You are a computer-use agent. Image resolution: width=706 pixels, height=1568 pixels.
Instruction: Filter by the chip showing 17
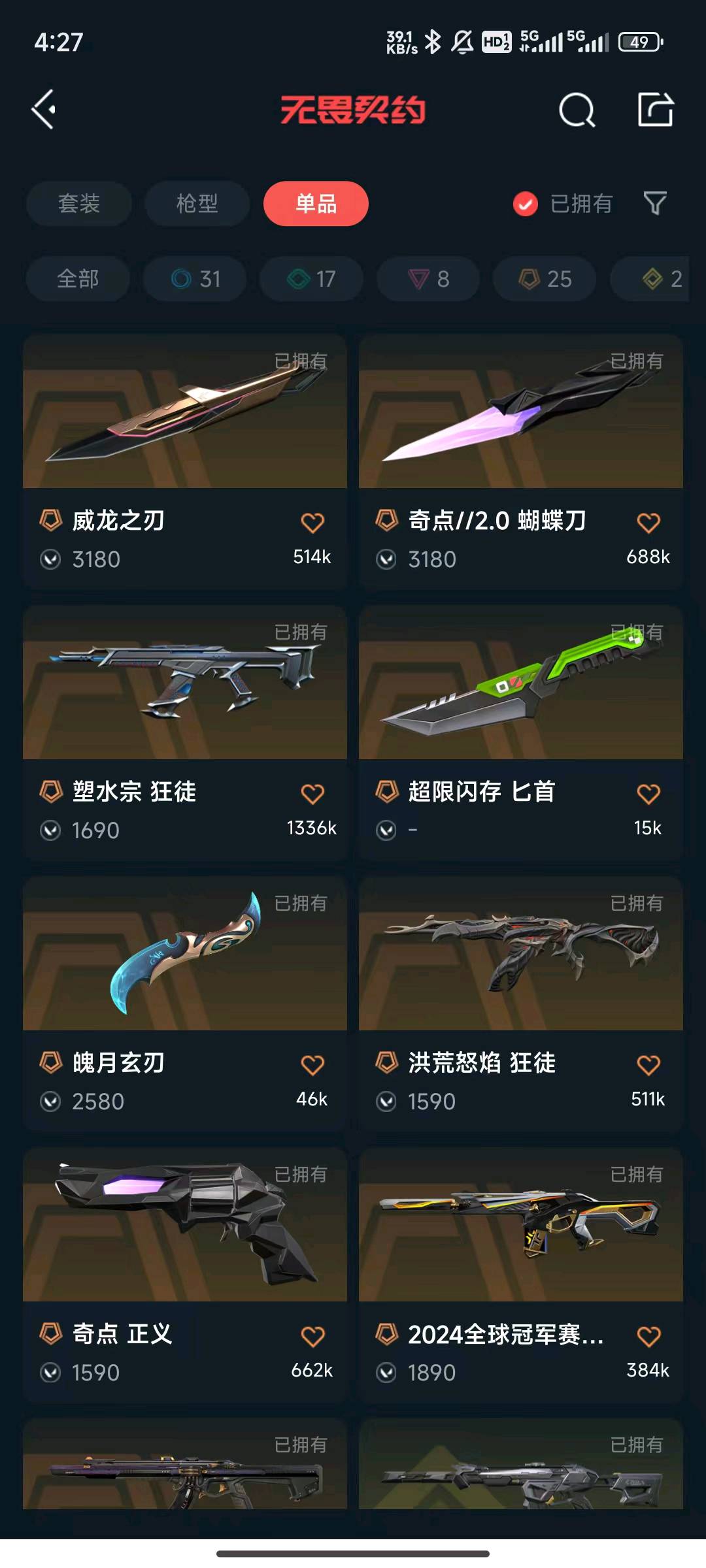[x=311, y=279]
